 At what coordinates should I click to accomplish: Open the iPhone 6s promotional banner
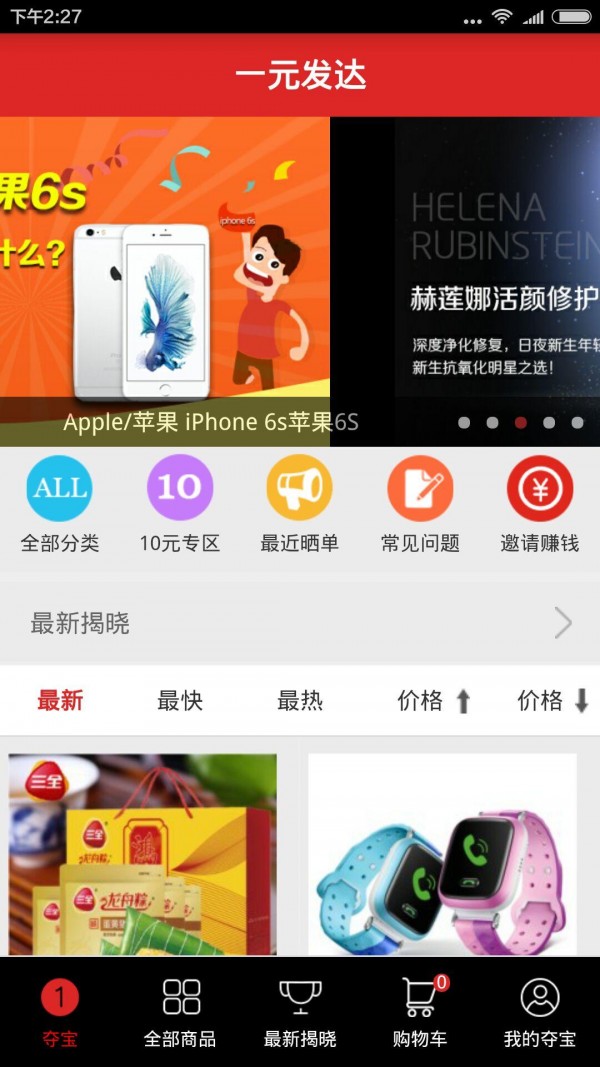point(165,280)
